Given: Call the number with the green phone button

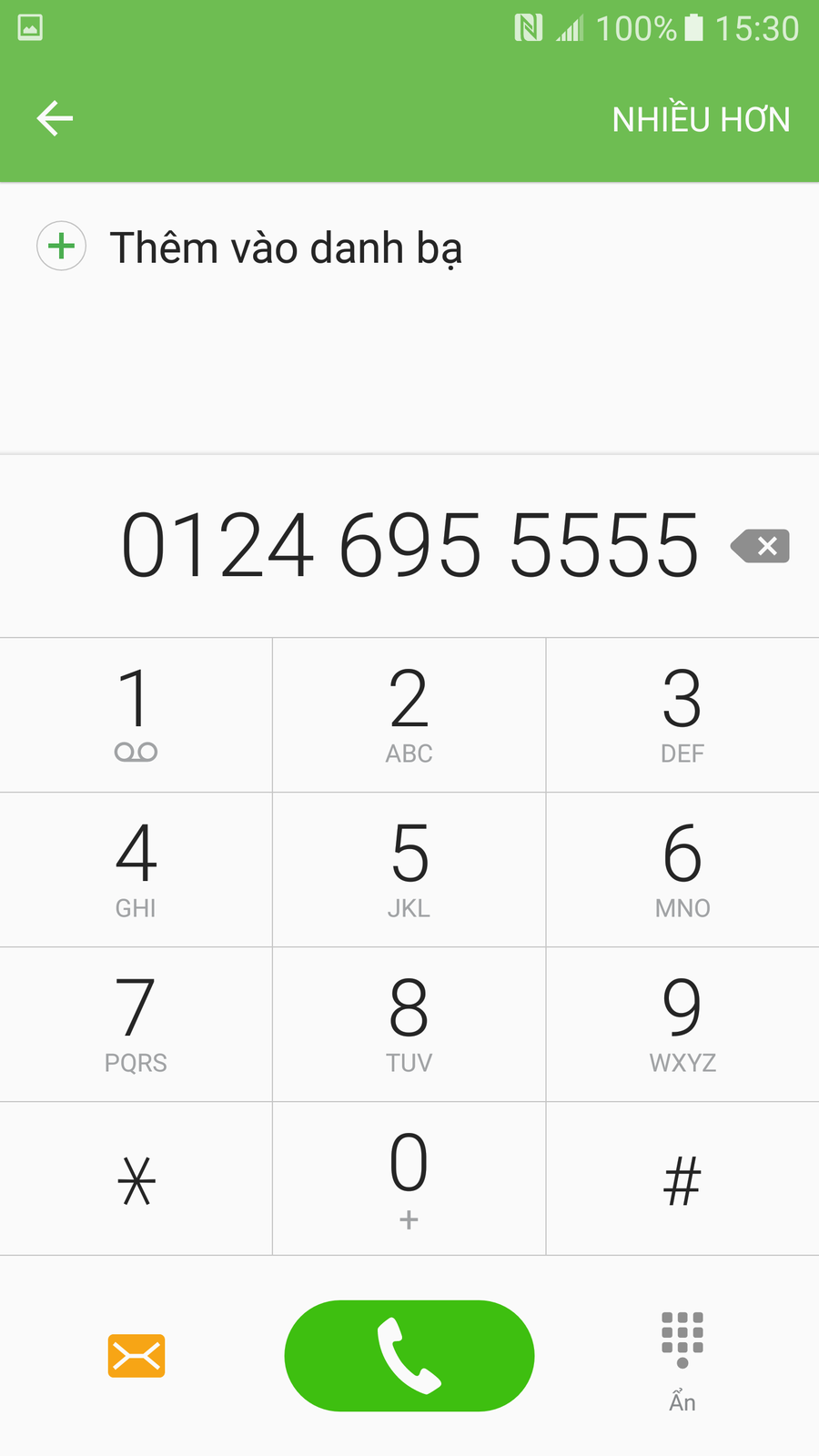Looking at the screenshot, I should 409,1356.
